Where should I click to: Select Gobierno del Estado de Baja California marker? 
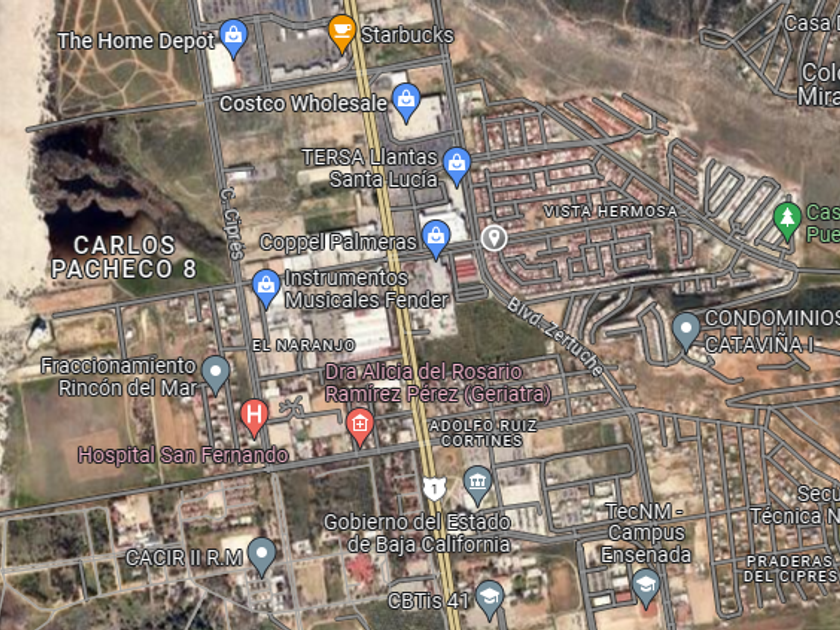coord(477,484)
